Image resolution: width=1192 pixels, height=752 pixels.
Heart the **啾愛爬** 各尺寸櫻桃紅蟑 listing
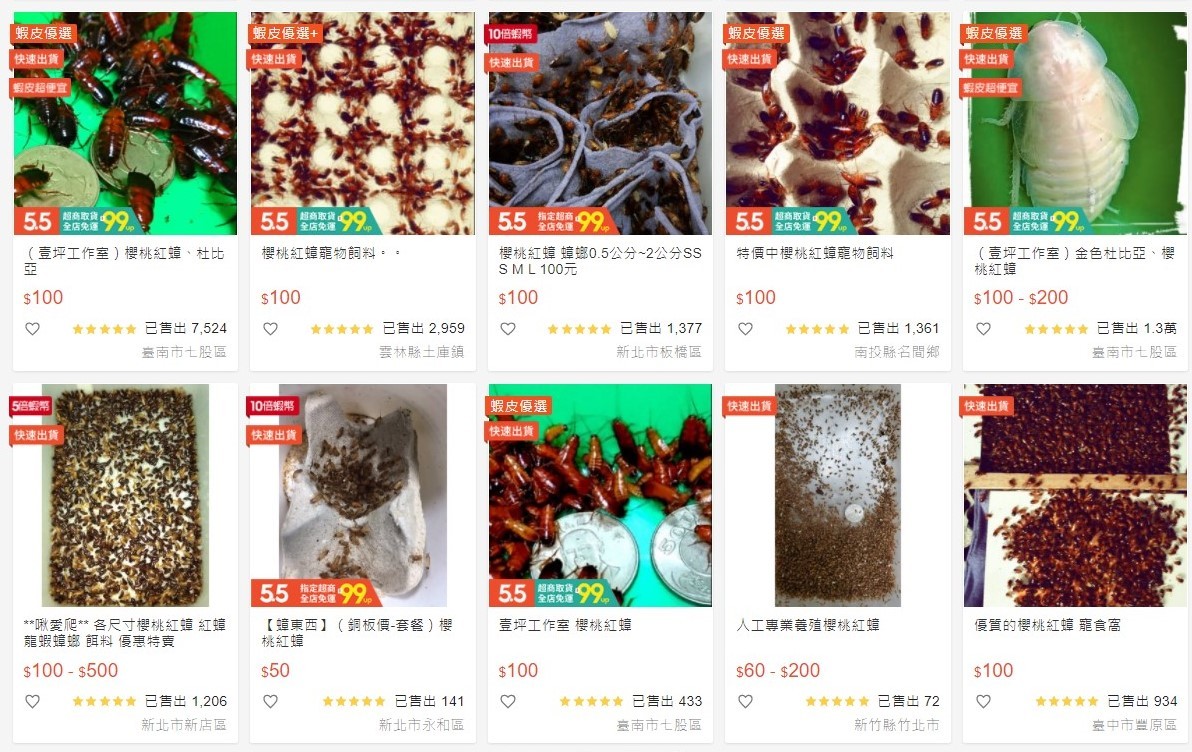pos(32,701)
